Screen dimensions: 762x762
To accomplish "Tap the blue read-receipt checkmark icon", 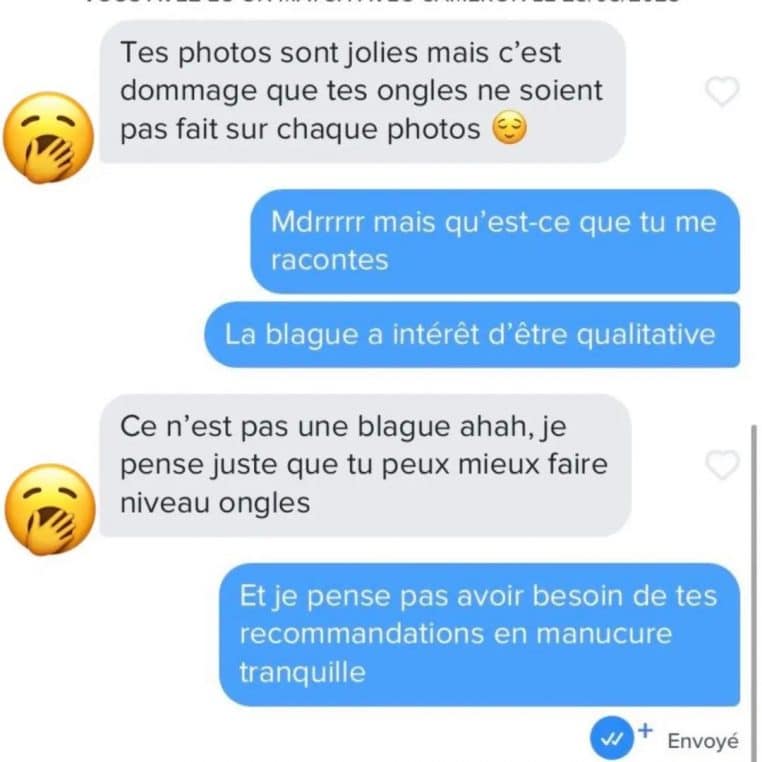I will pos(611,739).
